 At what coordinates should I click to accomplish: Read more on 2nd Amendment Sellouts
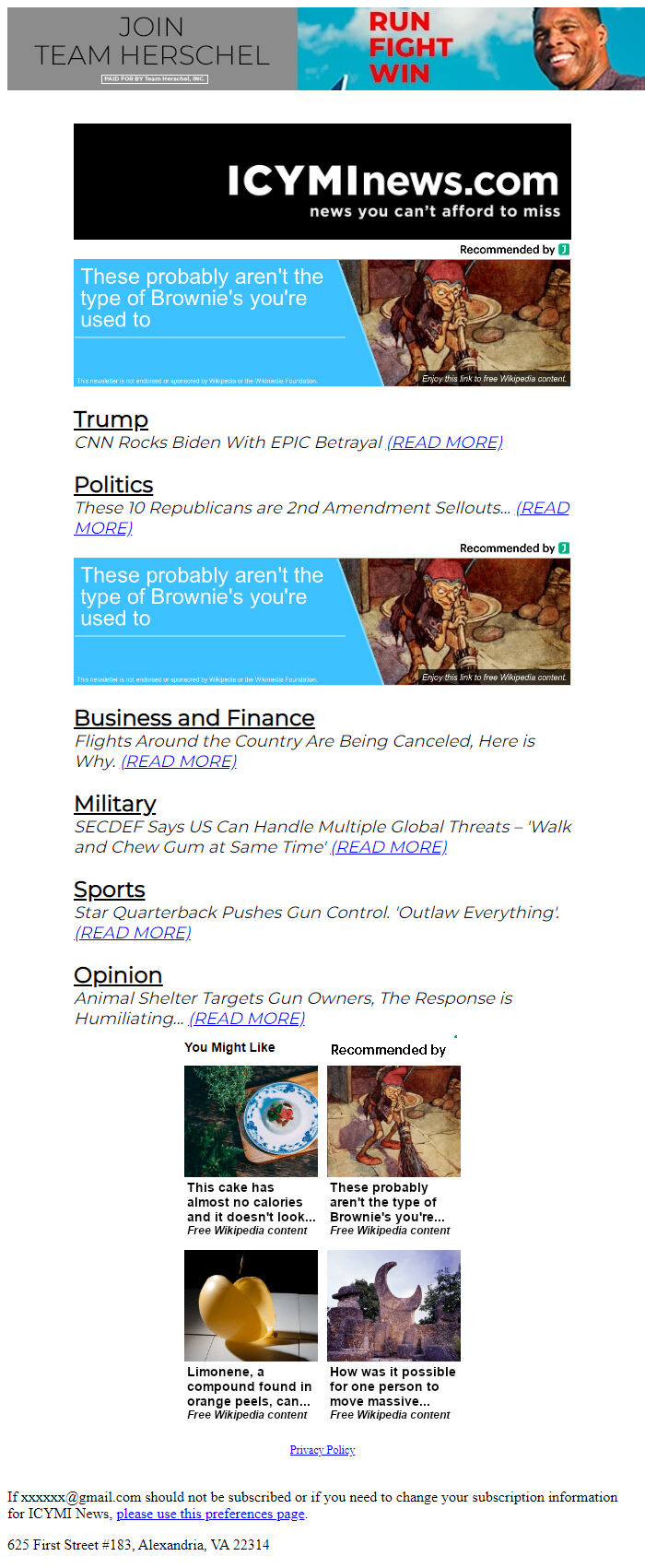point(542,508)
